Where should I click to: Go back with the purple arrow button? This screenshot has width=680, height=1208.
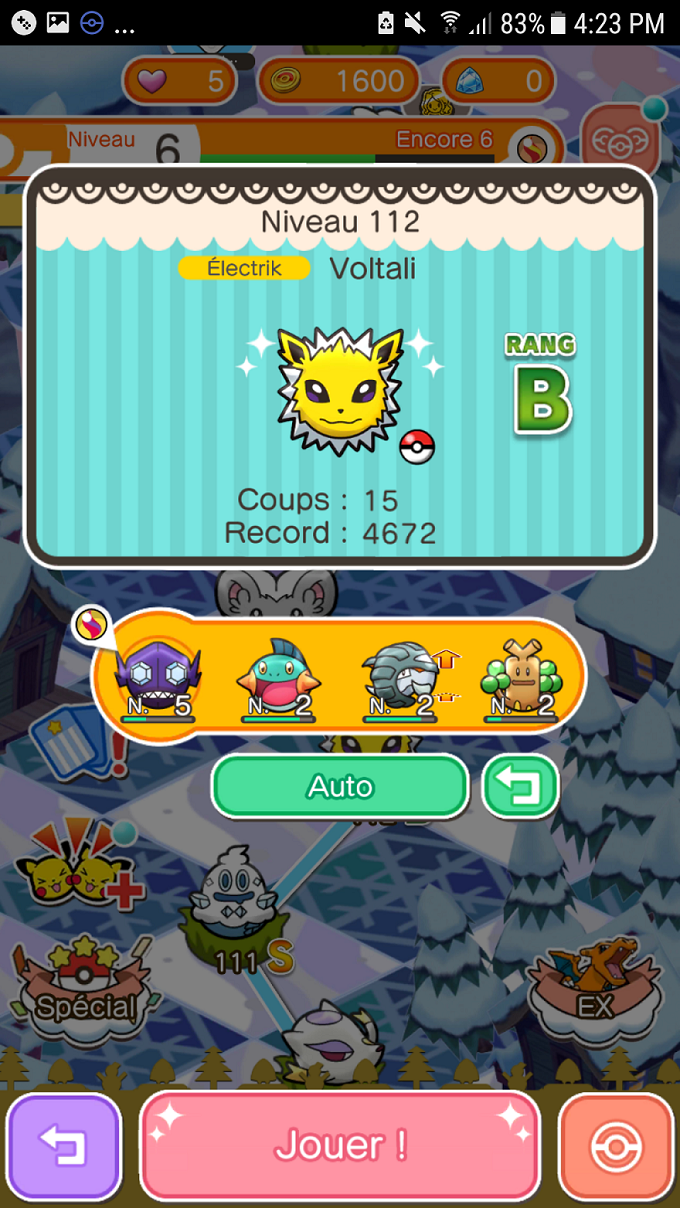click(64, 1146)
